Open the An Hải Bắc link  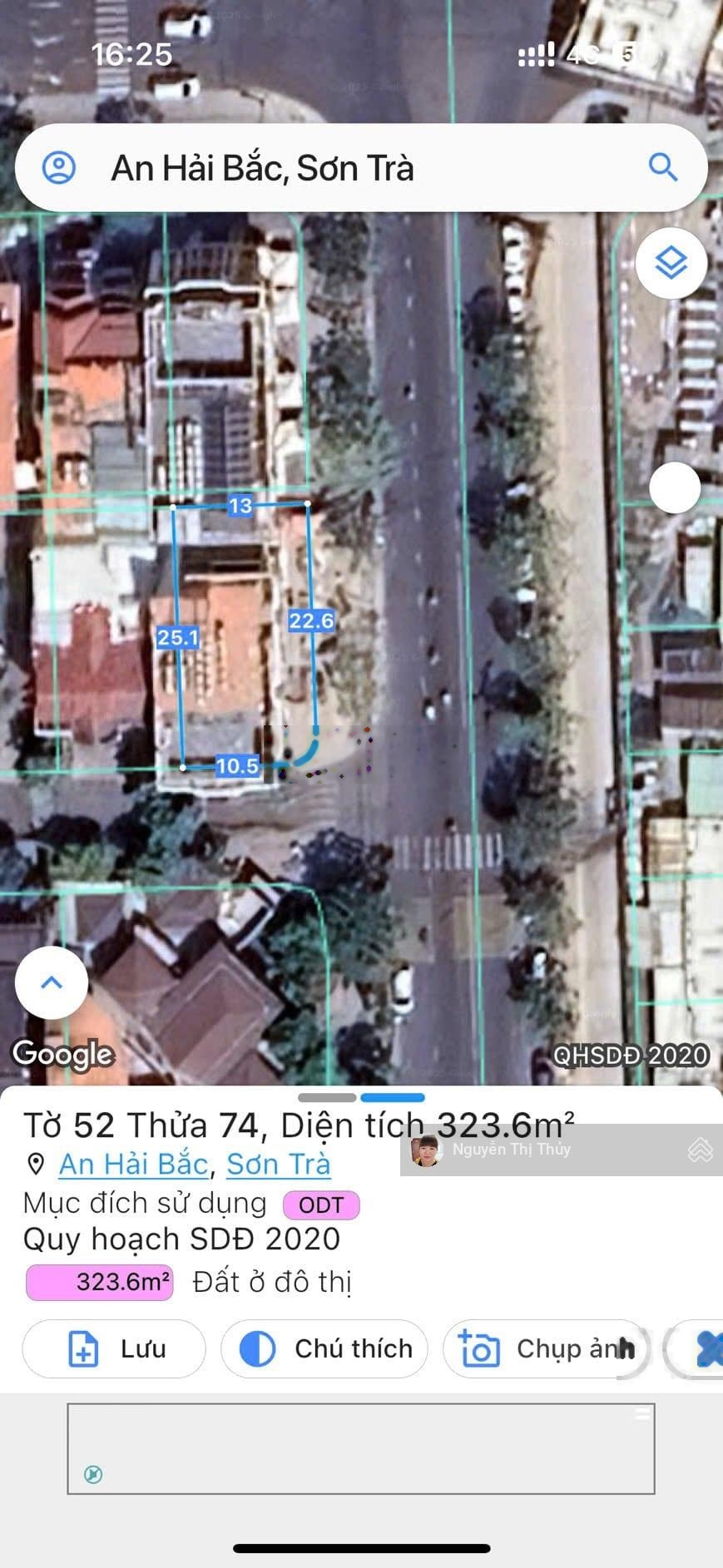(133, 1165)
